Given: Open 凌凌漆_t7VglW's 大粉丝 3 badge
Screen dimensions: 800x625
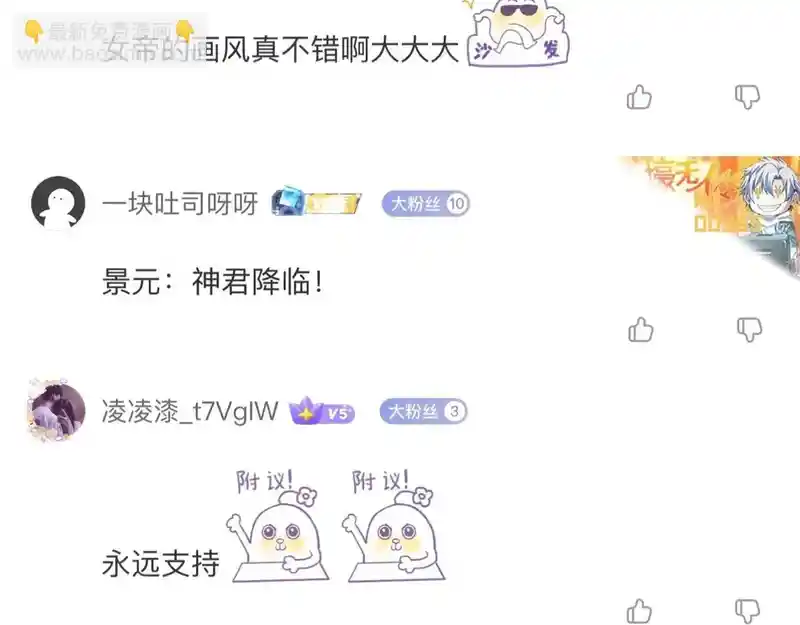Looking at the screenshot, I should [x=423, y=411].
